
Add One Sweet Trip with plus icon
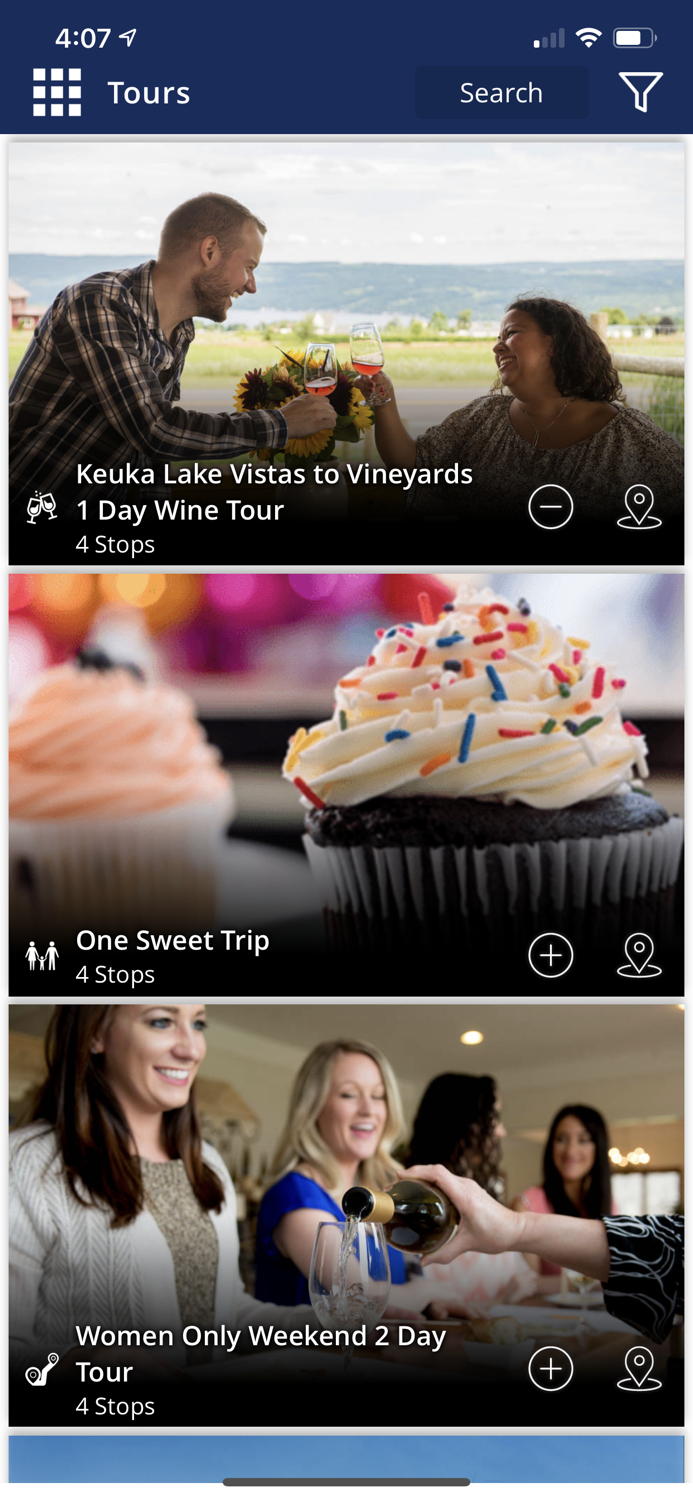[x=551, y=956]
